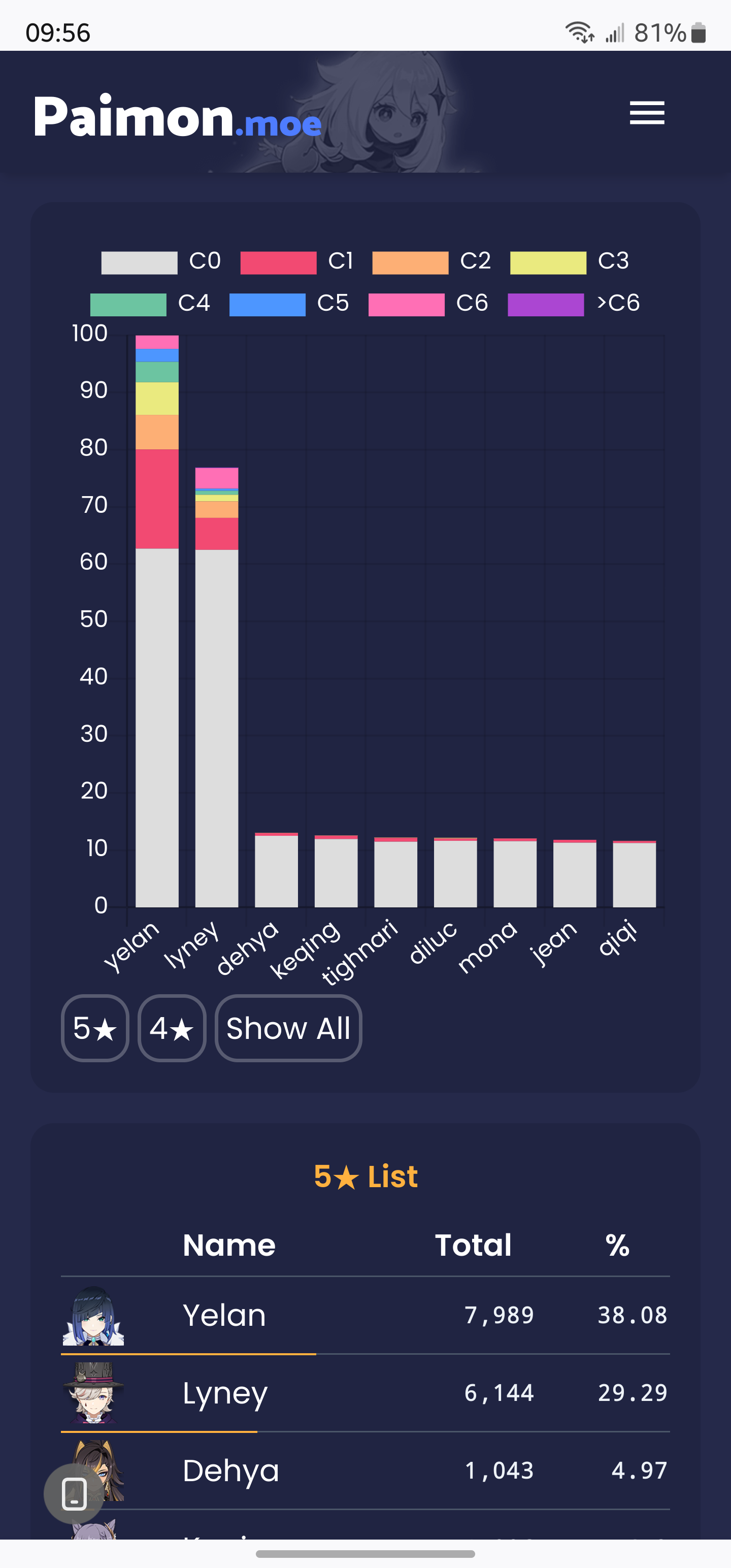Toggle the C2 legend item

tap(431, 263)
